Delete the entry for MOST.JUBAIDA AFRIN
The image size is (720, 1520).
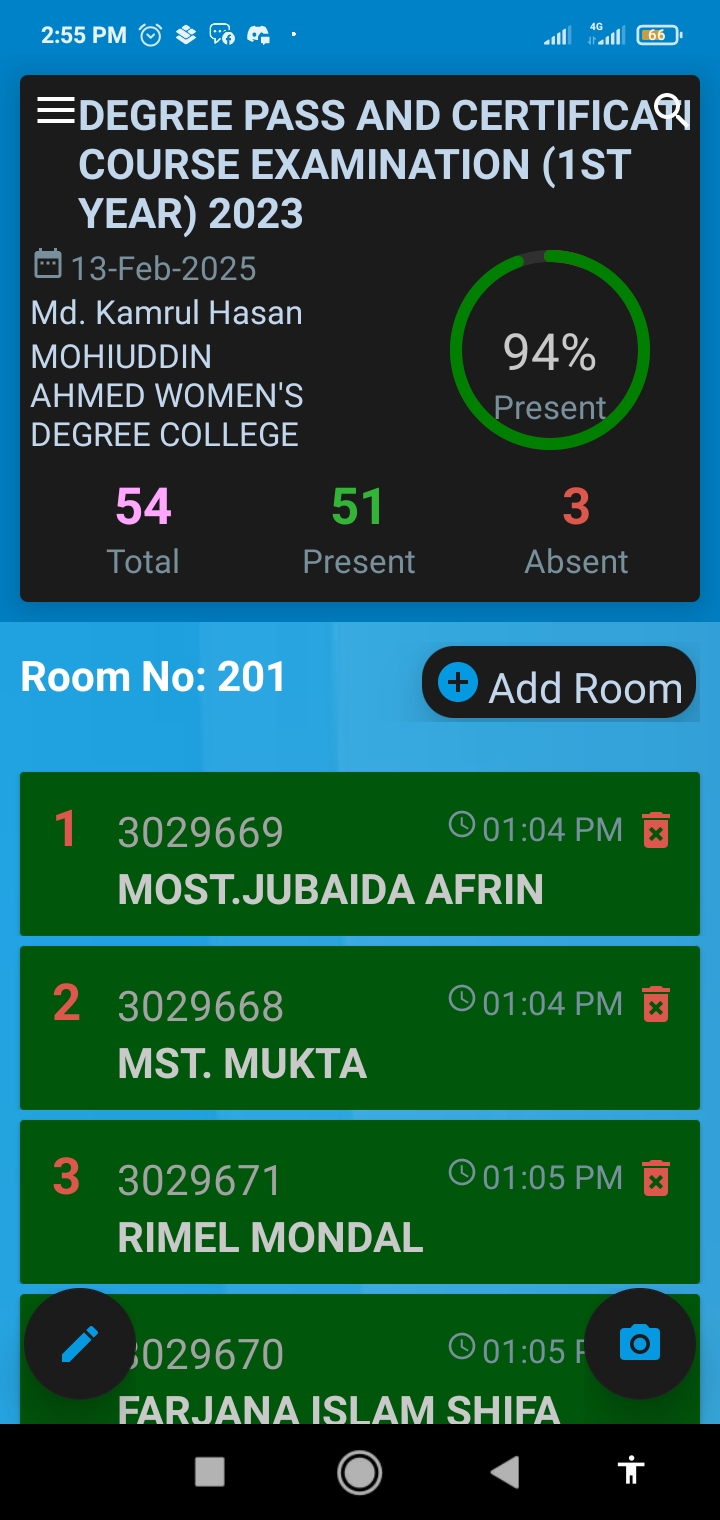(x=656, y=830)
